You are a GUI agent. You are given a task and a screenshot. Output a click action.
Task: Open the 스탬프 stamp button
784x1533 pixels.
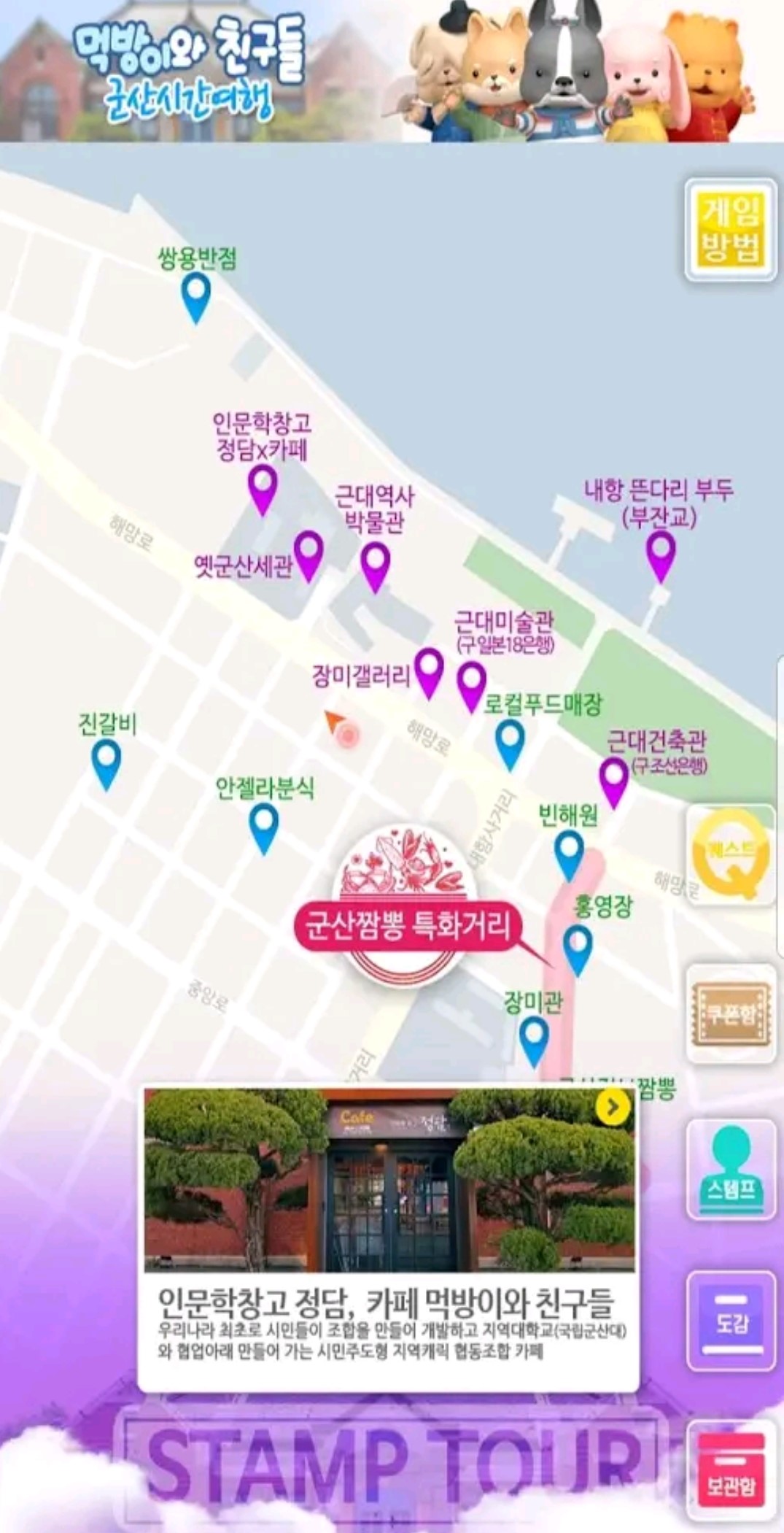point(730,1169)
